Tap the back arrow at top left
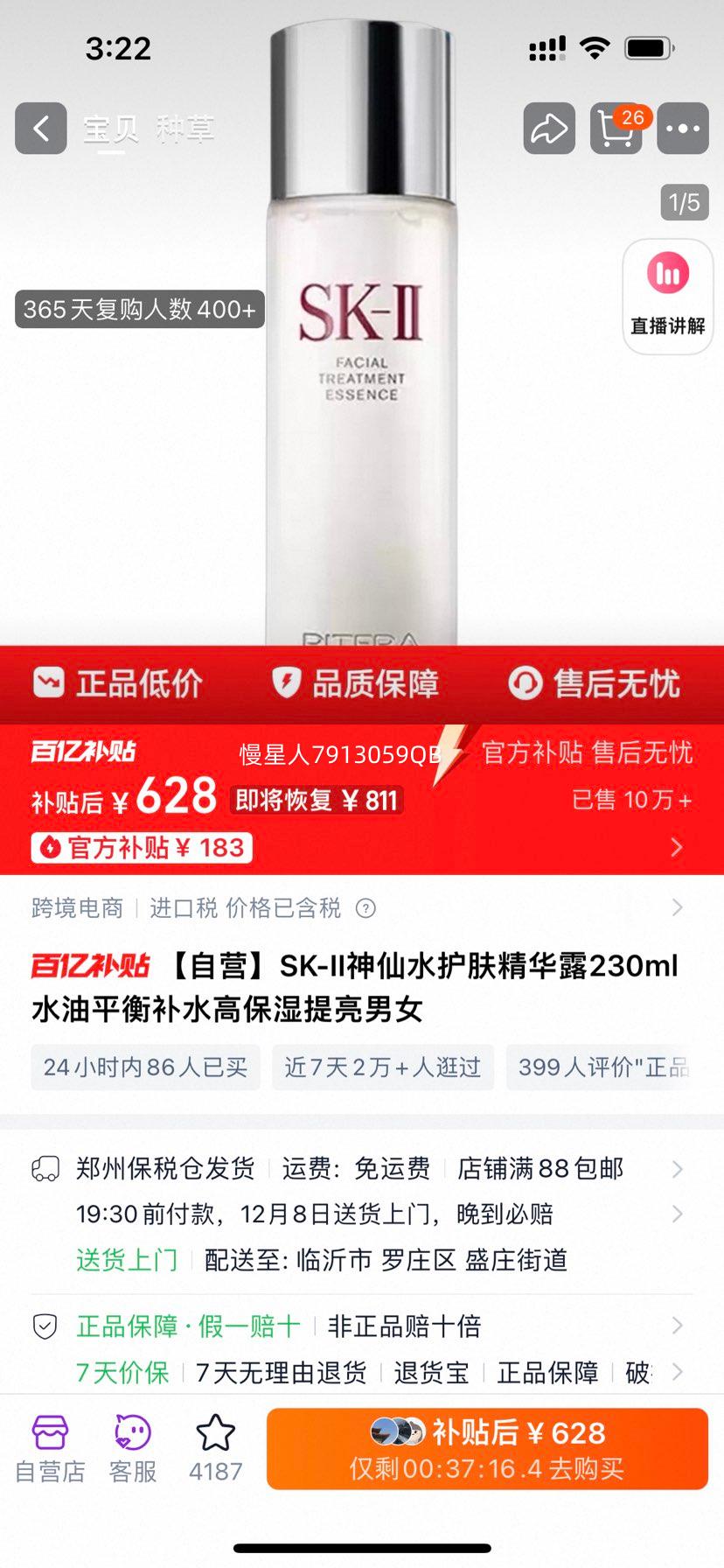This screenshot has height=1568, width=724. 40,129
